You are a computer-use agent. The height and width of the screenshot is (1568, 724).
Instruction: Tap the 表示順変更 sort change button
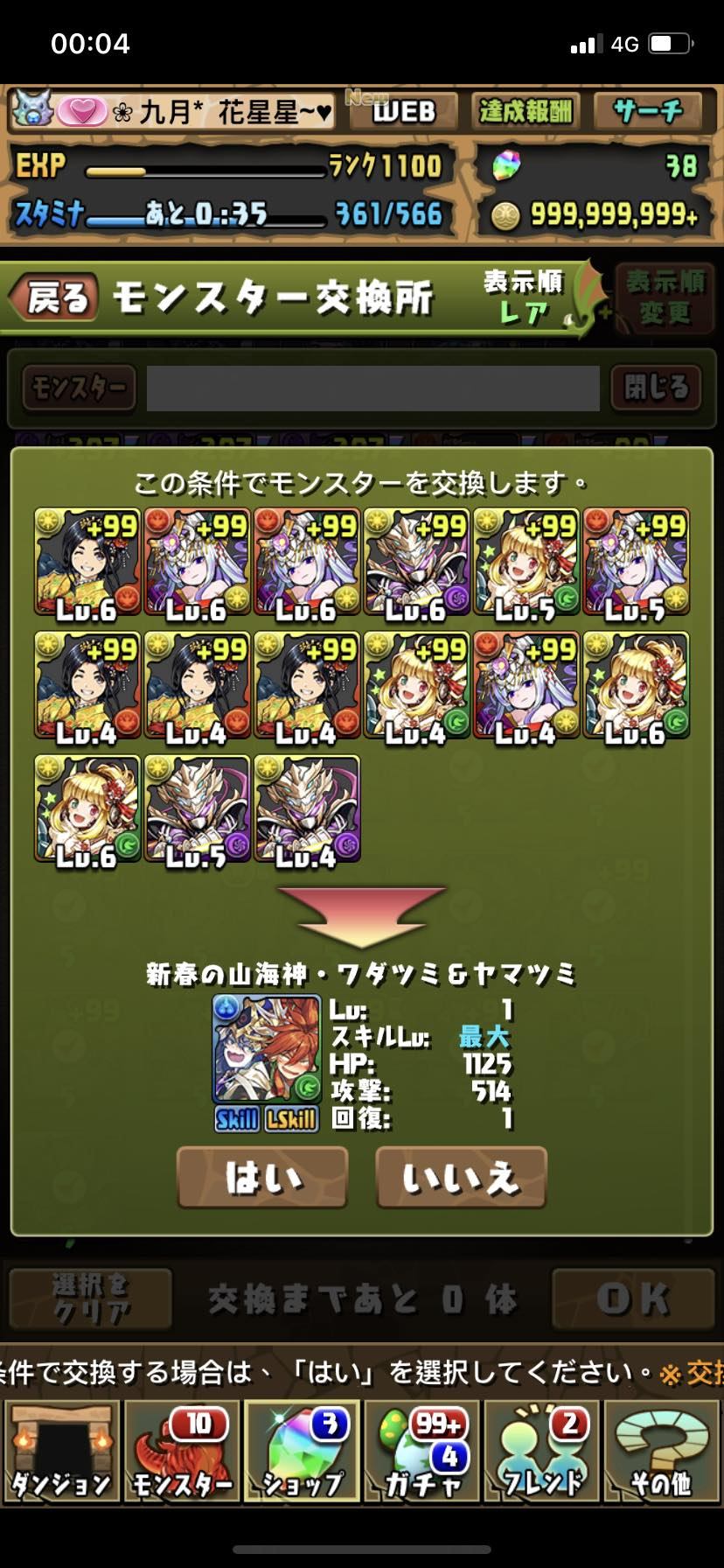(x=665, y=297)
